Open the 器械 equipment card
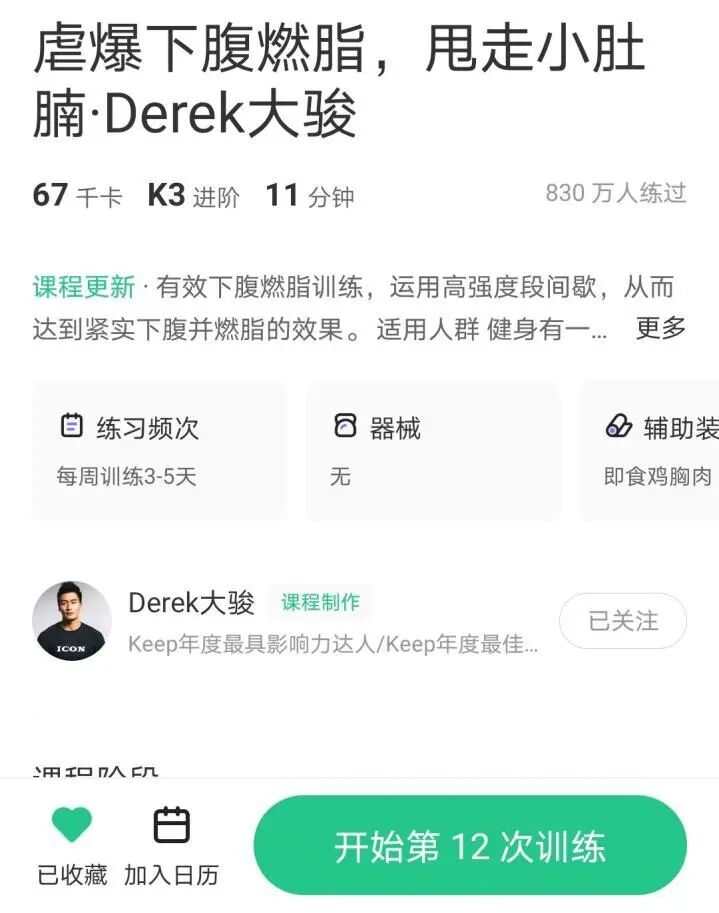This screenshot has width=719, height=913. 432,450
